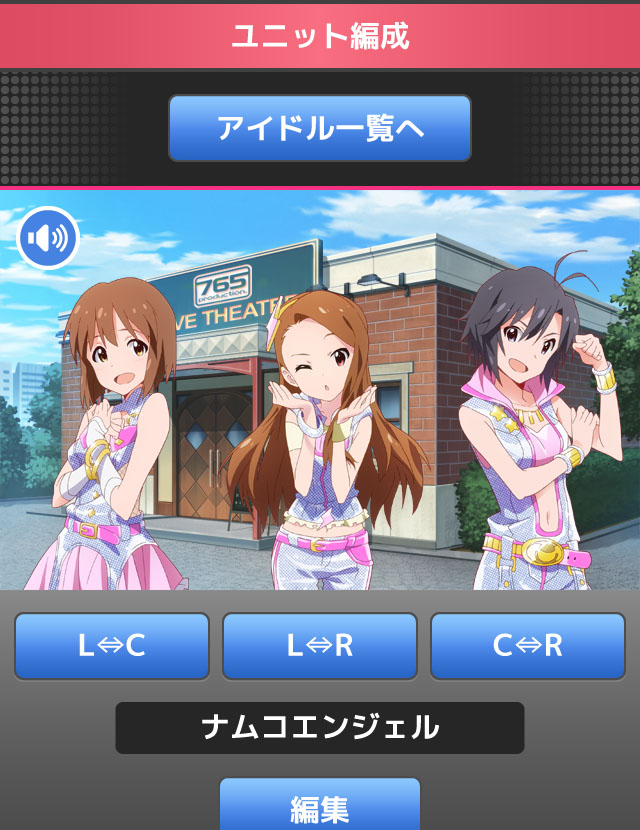Viewport: 640px width, 830px height.
Task: Tap the speaker sound icon
Action: point(48,238)
